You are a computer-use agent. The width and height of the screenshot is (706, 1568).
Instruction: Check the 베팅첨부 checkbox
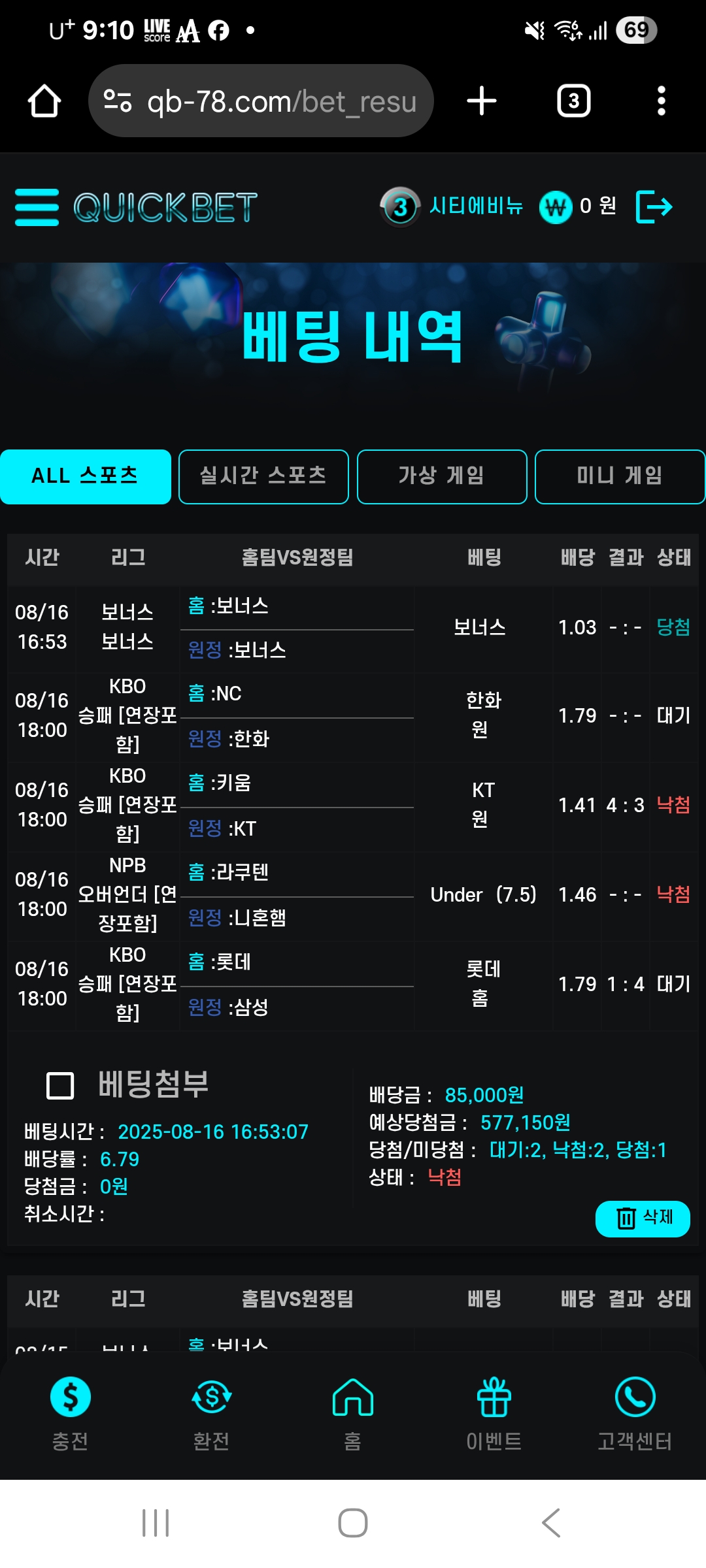60,1085
